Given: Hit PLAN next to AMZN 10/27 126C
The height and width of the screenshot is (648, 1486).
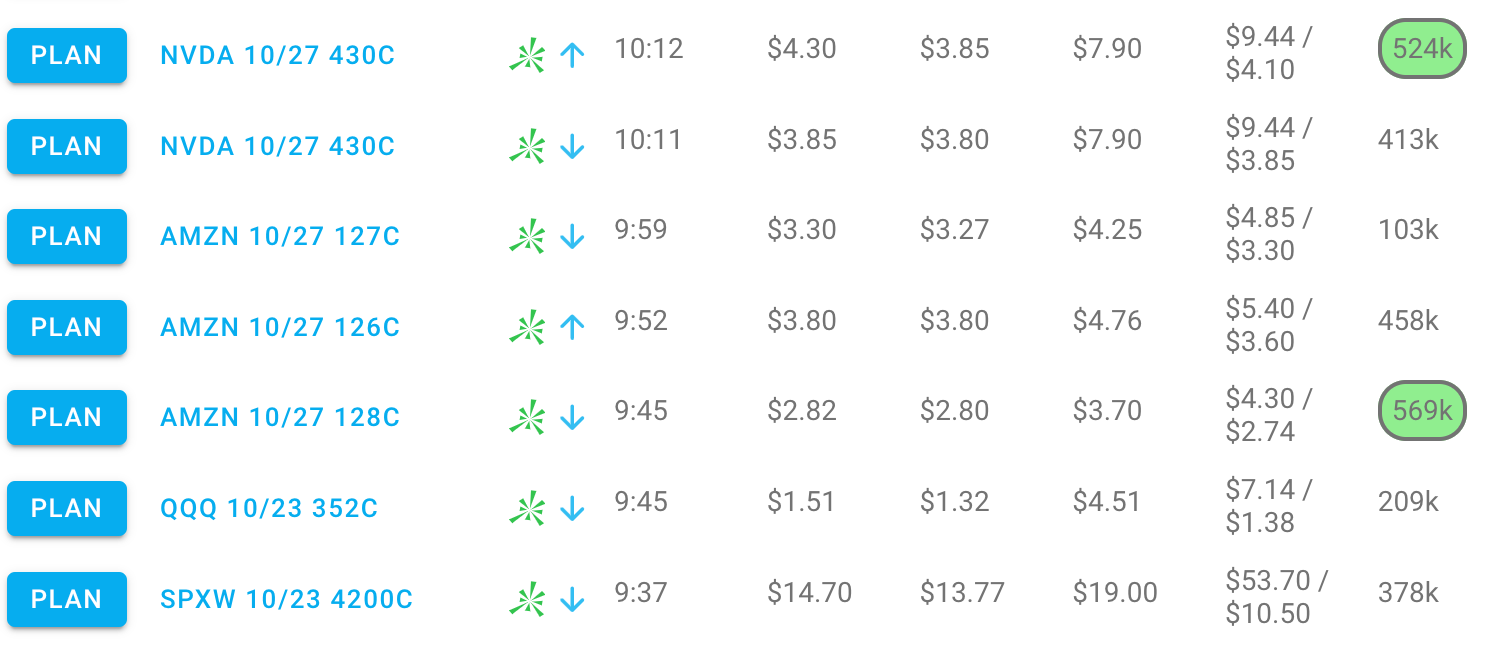Looking at the screenshot, I should pyautogui.click(x=67, y=327).
